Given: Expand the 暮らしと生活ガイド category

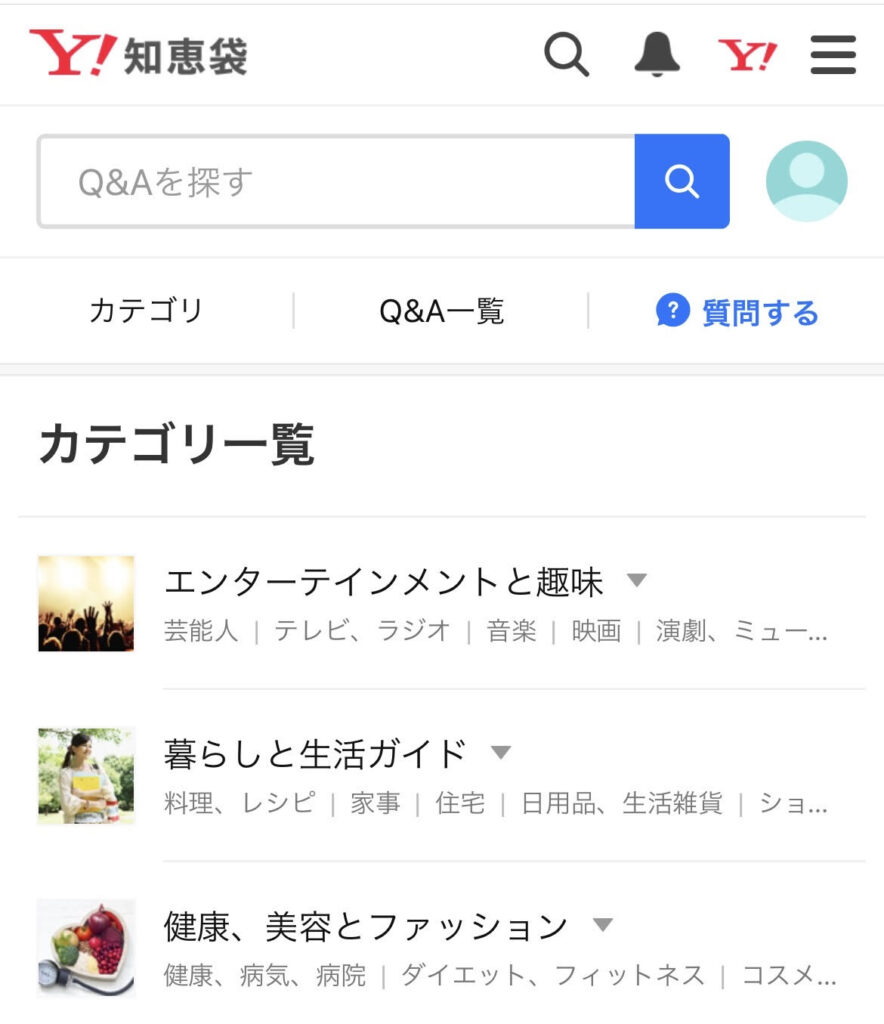Looking at the screenshot, I should [500, 752].
